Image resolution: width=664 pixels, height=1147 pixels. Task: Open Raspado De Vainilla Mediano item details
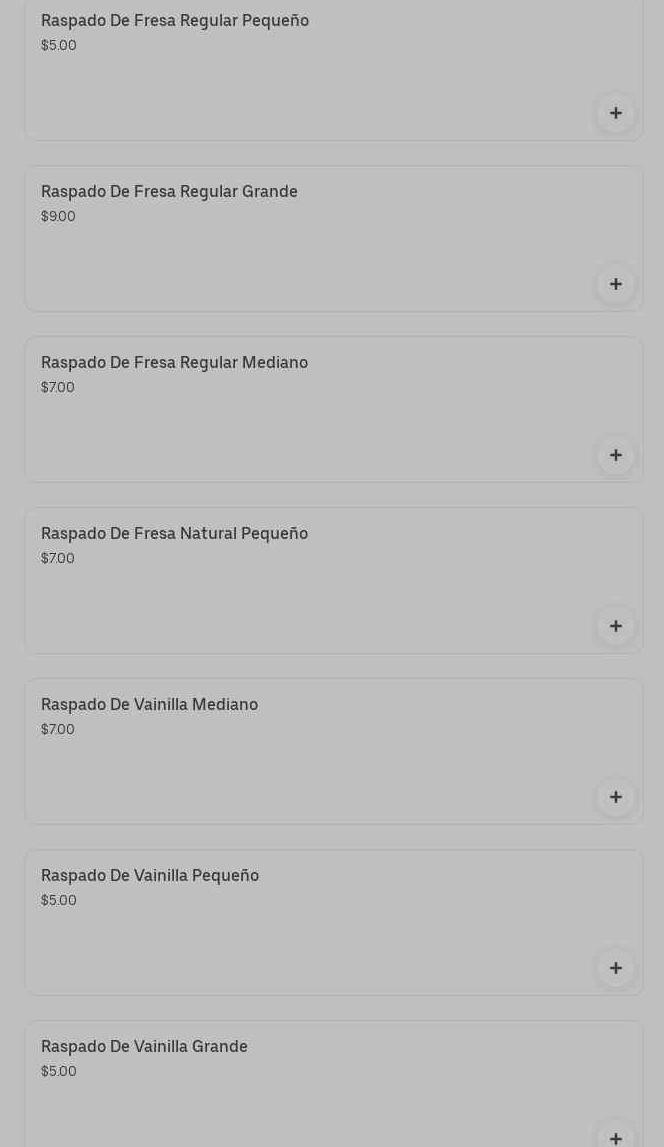pos(300,752)
